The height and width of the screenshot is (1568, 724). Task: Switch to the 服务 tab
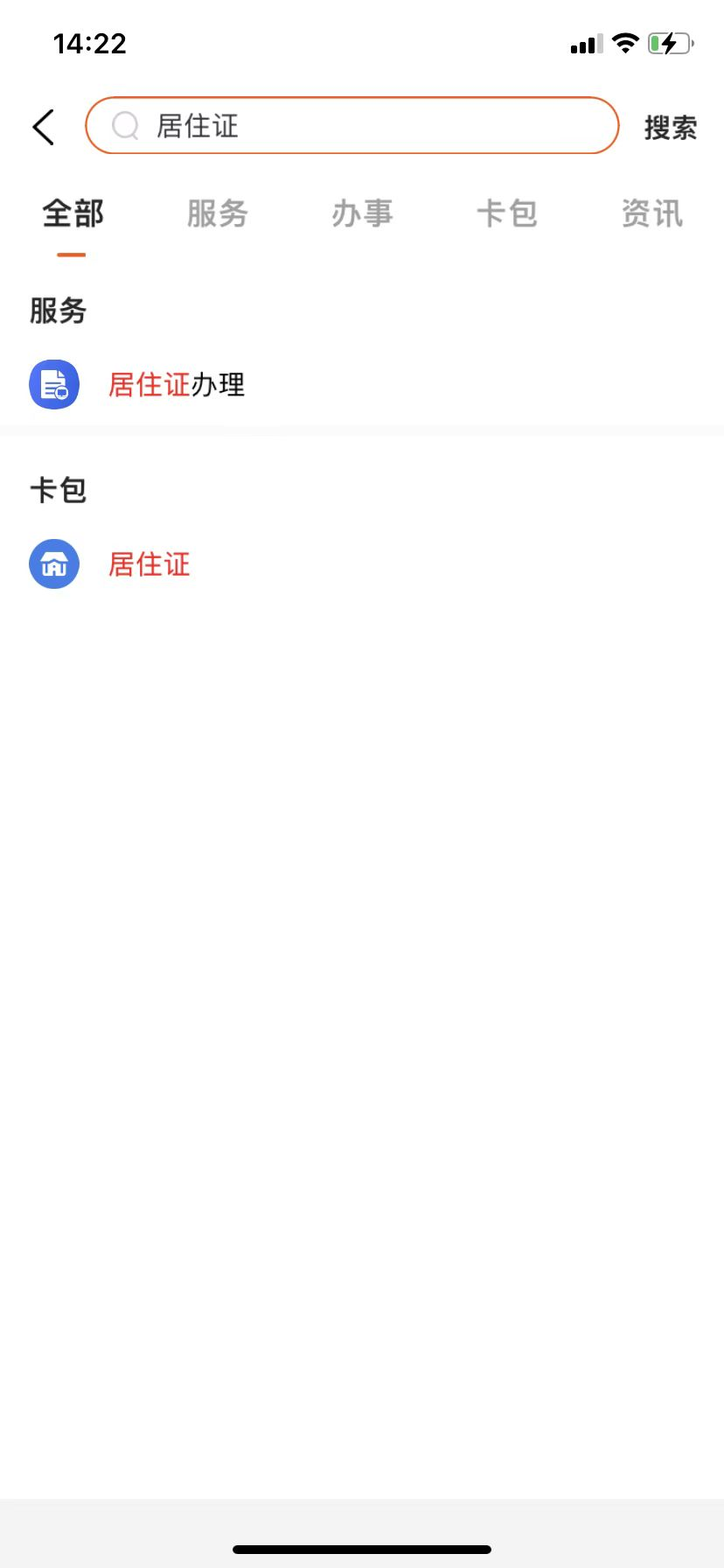coord(218,214)
